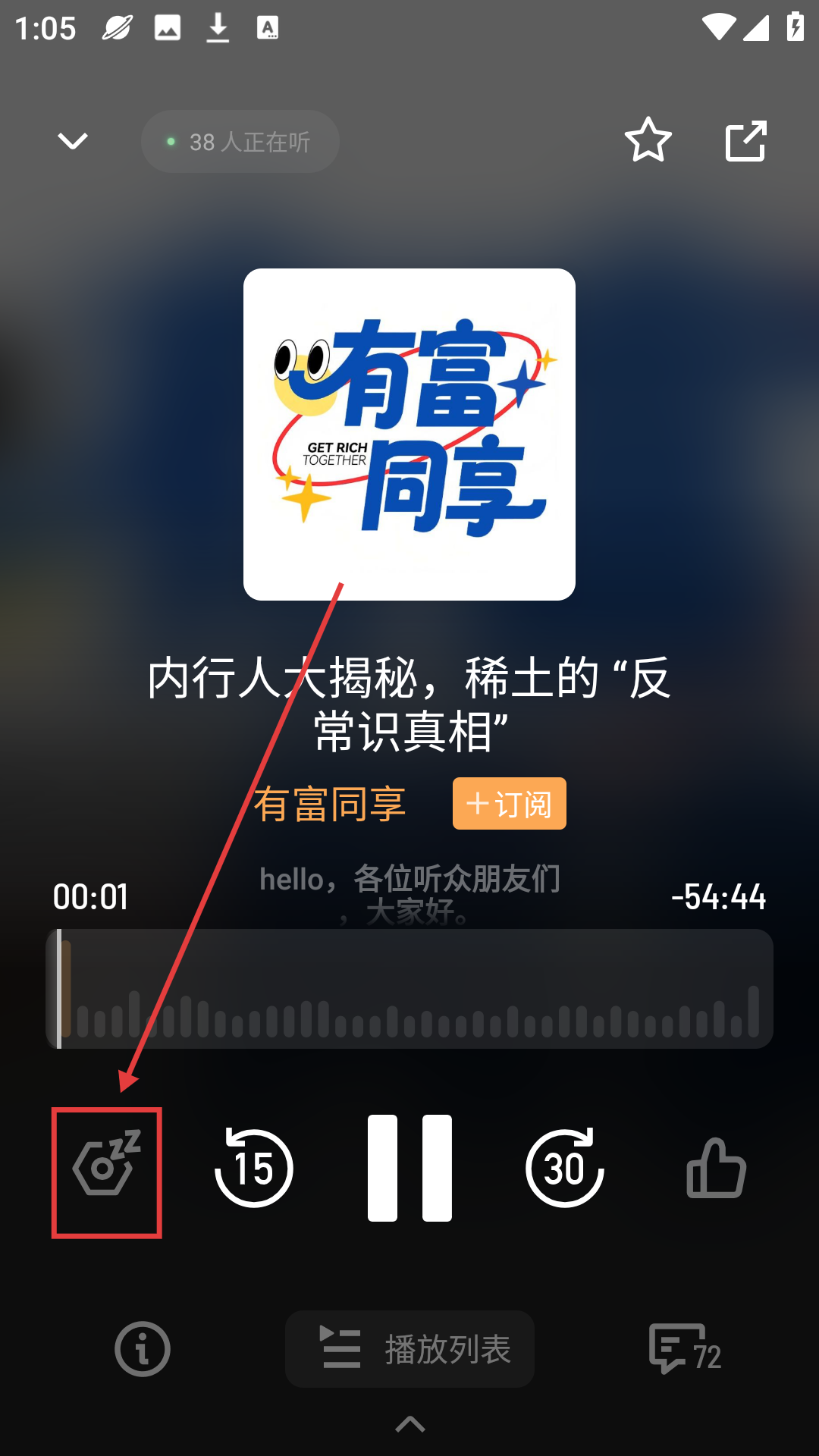Tap the waveform progress bar to seek
Screen dimensions: 819x1456
click(409, 989)
